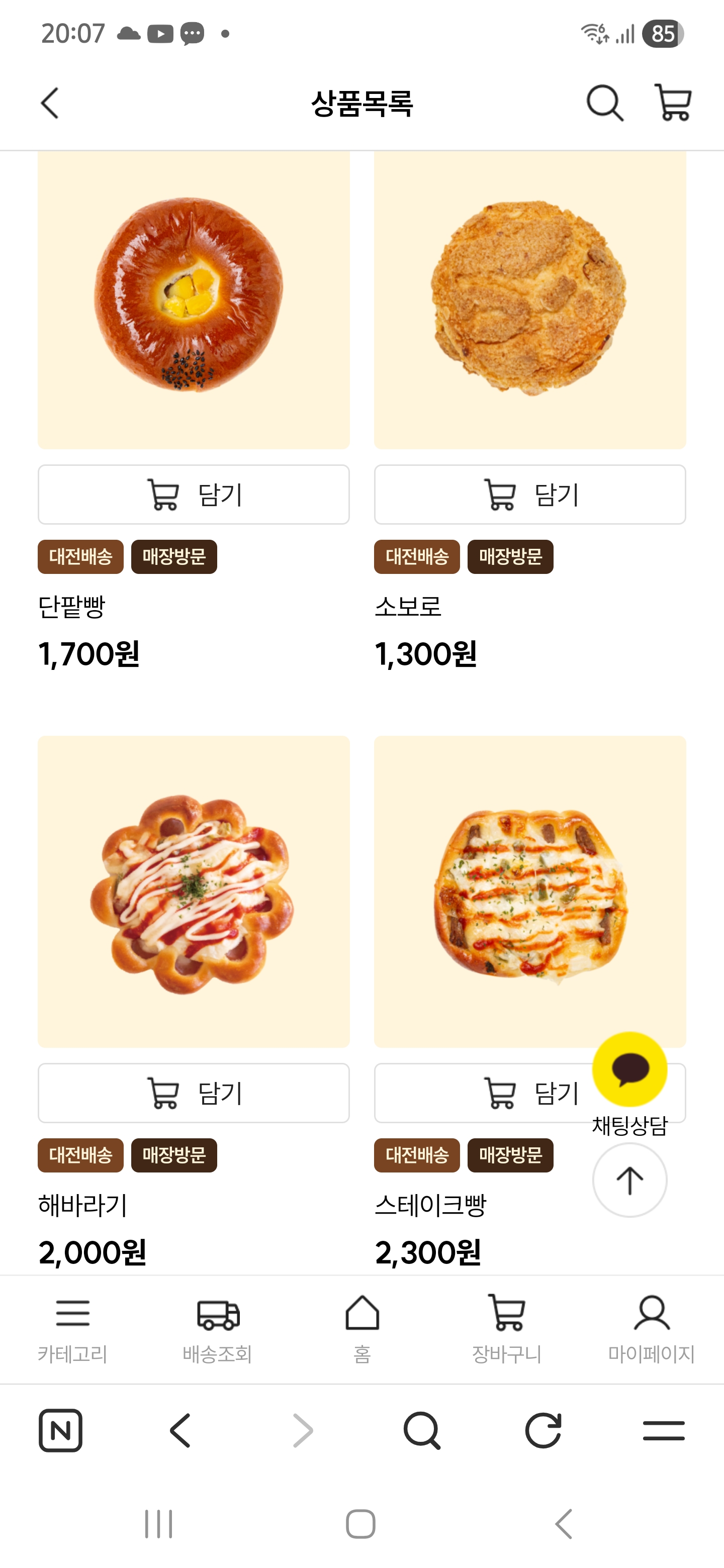Open the Naver browser hamburger menu
Screen dimensions: 724x1568
pos(664,1430)
